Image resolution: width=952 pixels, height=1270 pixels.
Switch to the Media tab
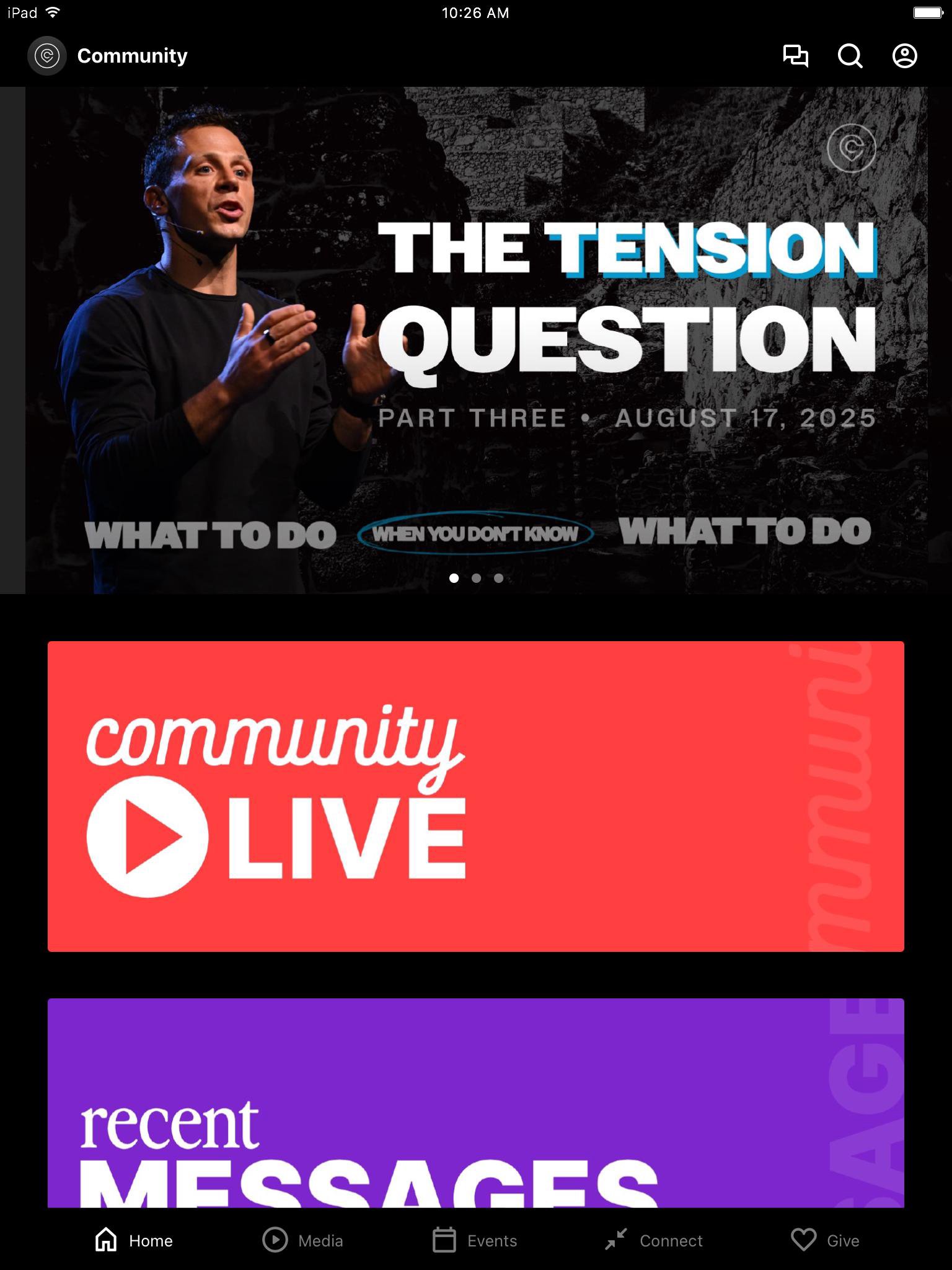[x=302, y=1240]
